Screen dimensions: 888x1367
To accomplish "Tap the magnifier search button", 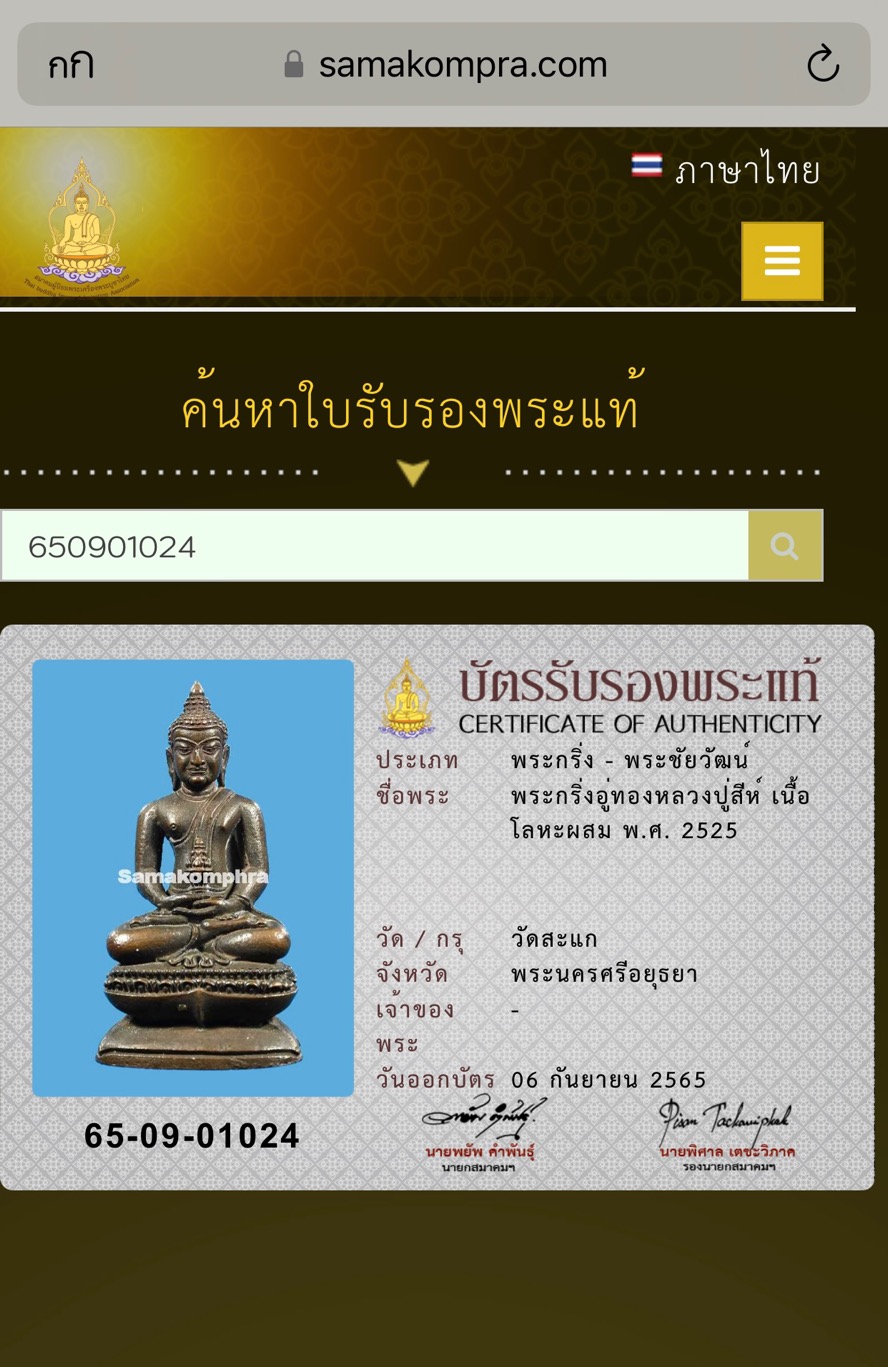I will coord(785,546).
